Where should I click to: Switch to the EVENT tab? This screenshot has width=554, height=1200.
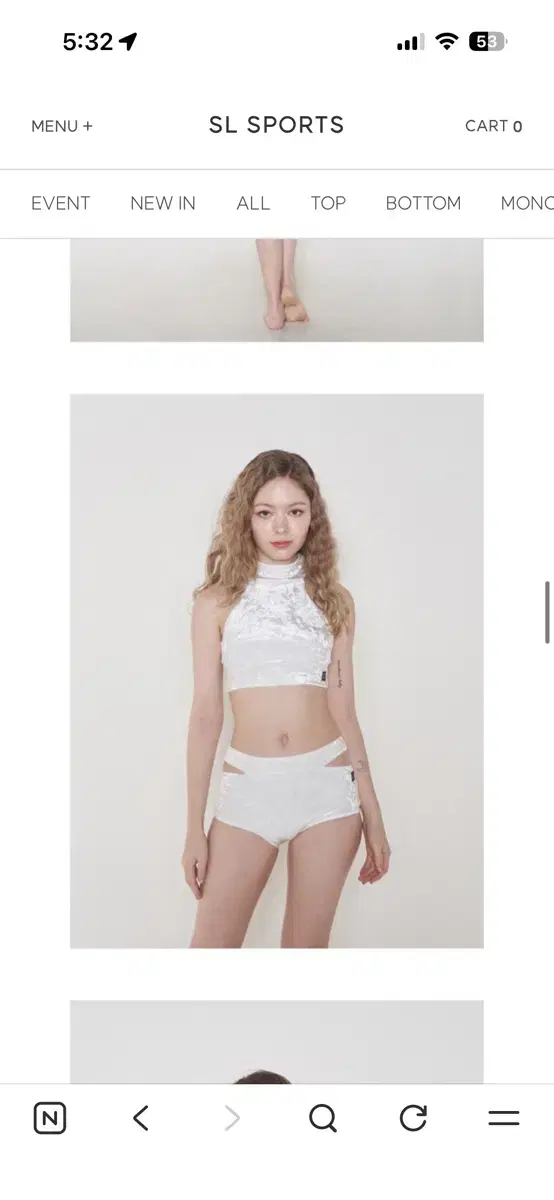(x=61, y=203)
